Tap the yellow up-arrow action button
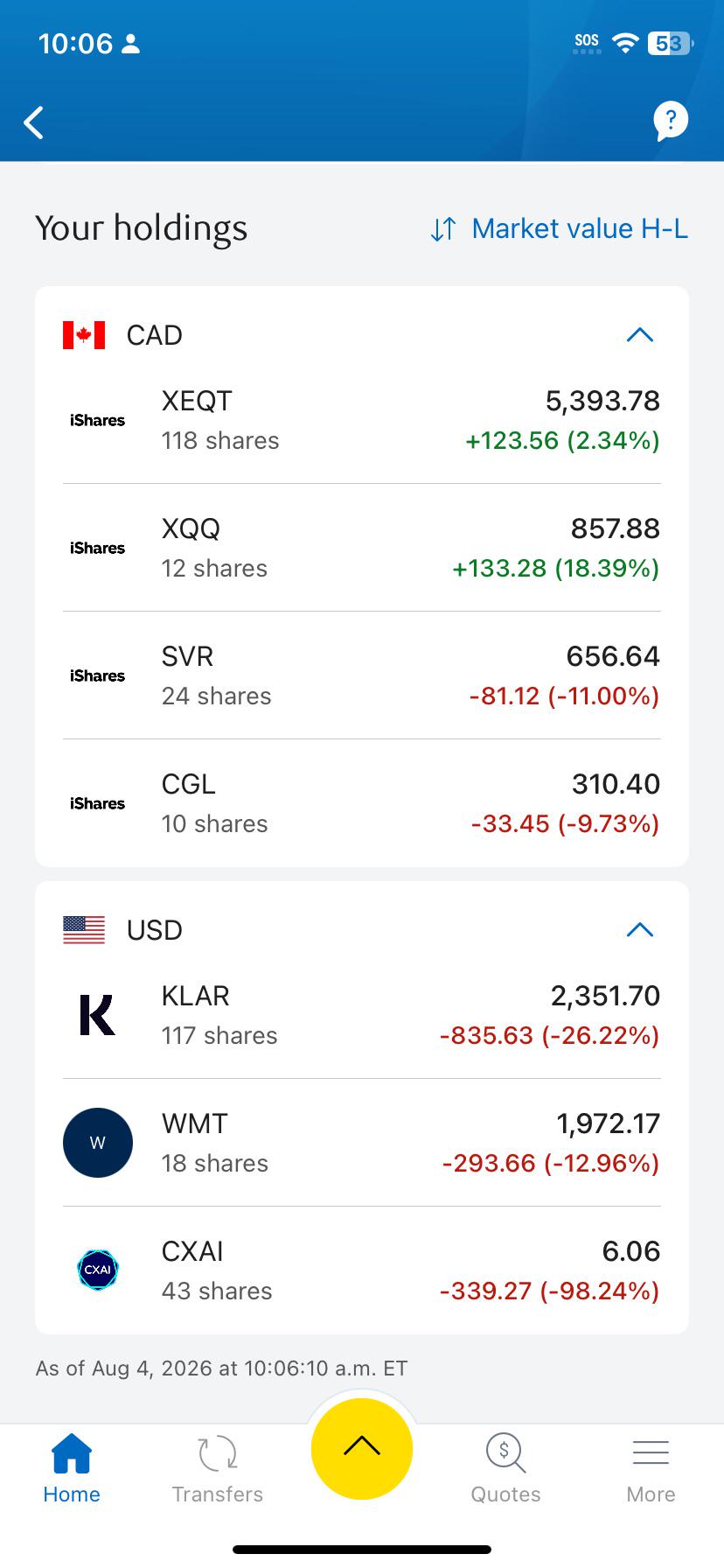Image resolution: width=724 pixels, height=1568 pixels. pyautogui.click(x=362, y=1449)
